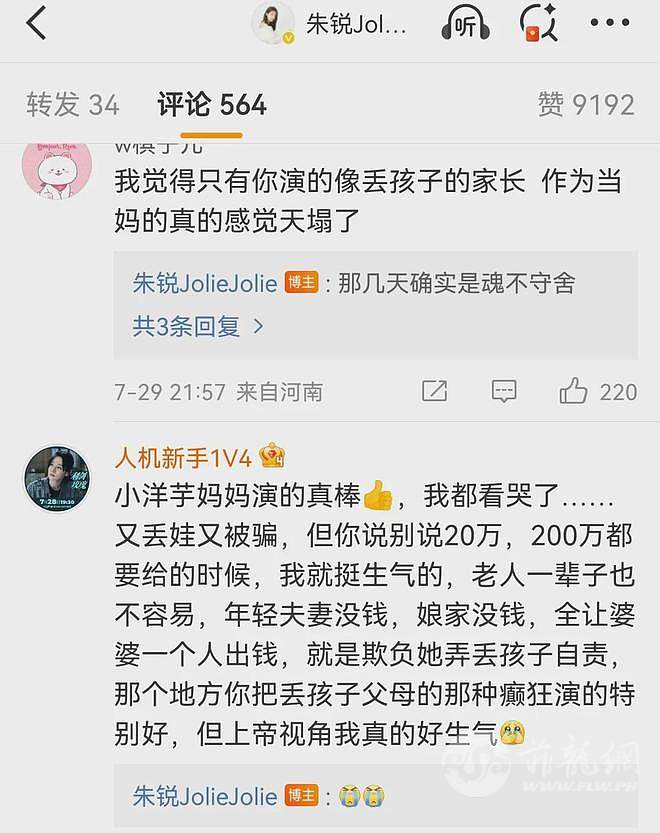Like the comment with 220 likes
Screen dimensions: 660x833
574,391
